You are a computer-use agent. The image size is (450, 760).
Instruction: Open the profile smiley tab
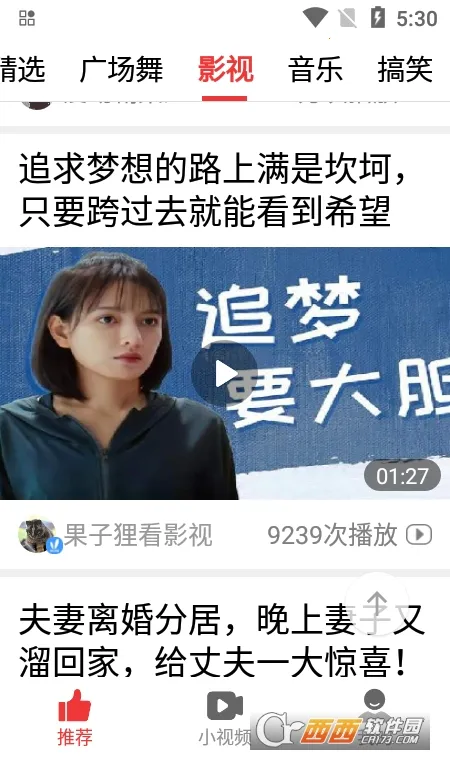(374, 701)
